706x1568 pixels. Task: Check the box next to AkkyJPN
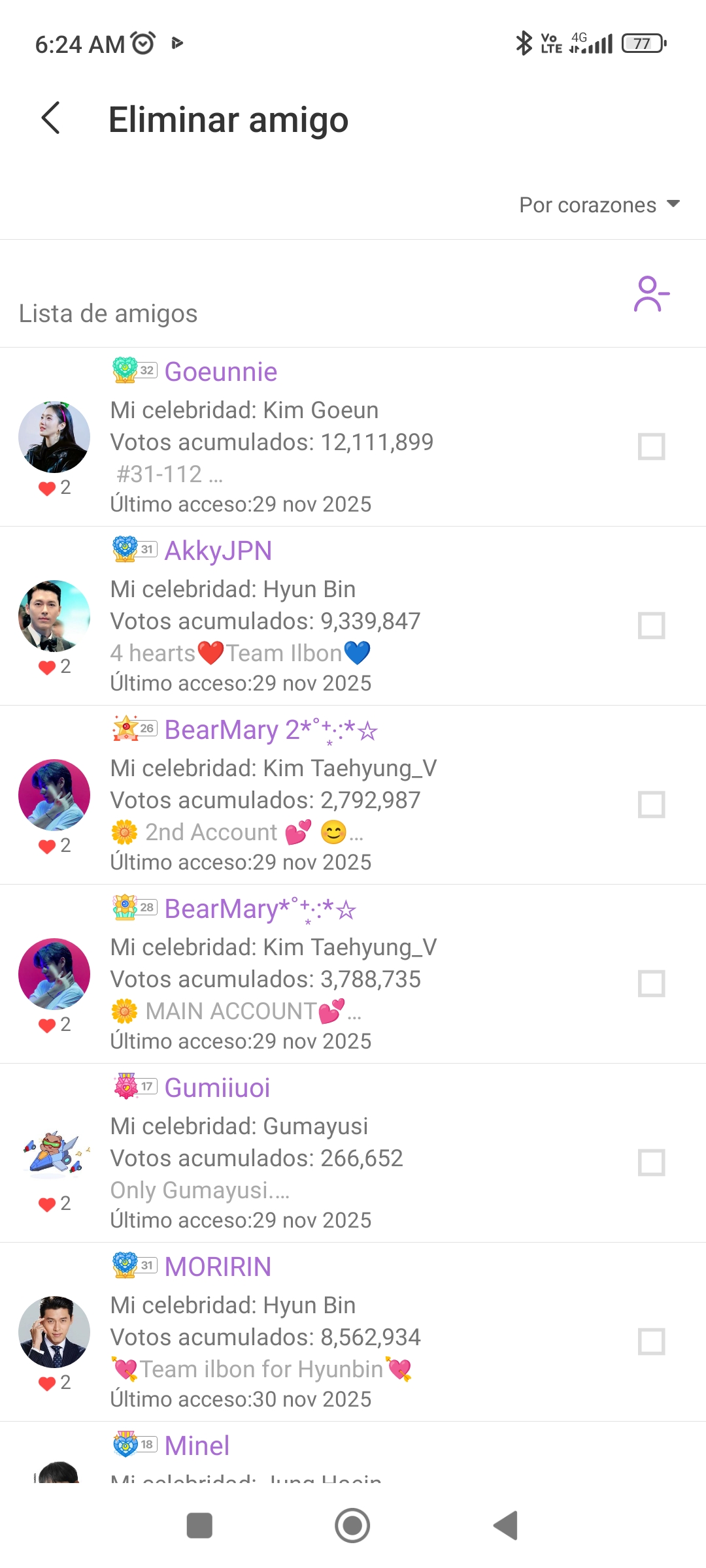pos(651,626)
